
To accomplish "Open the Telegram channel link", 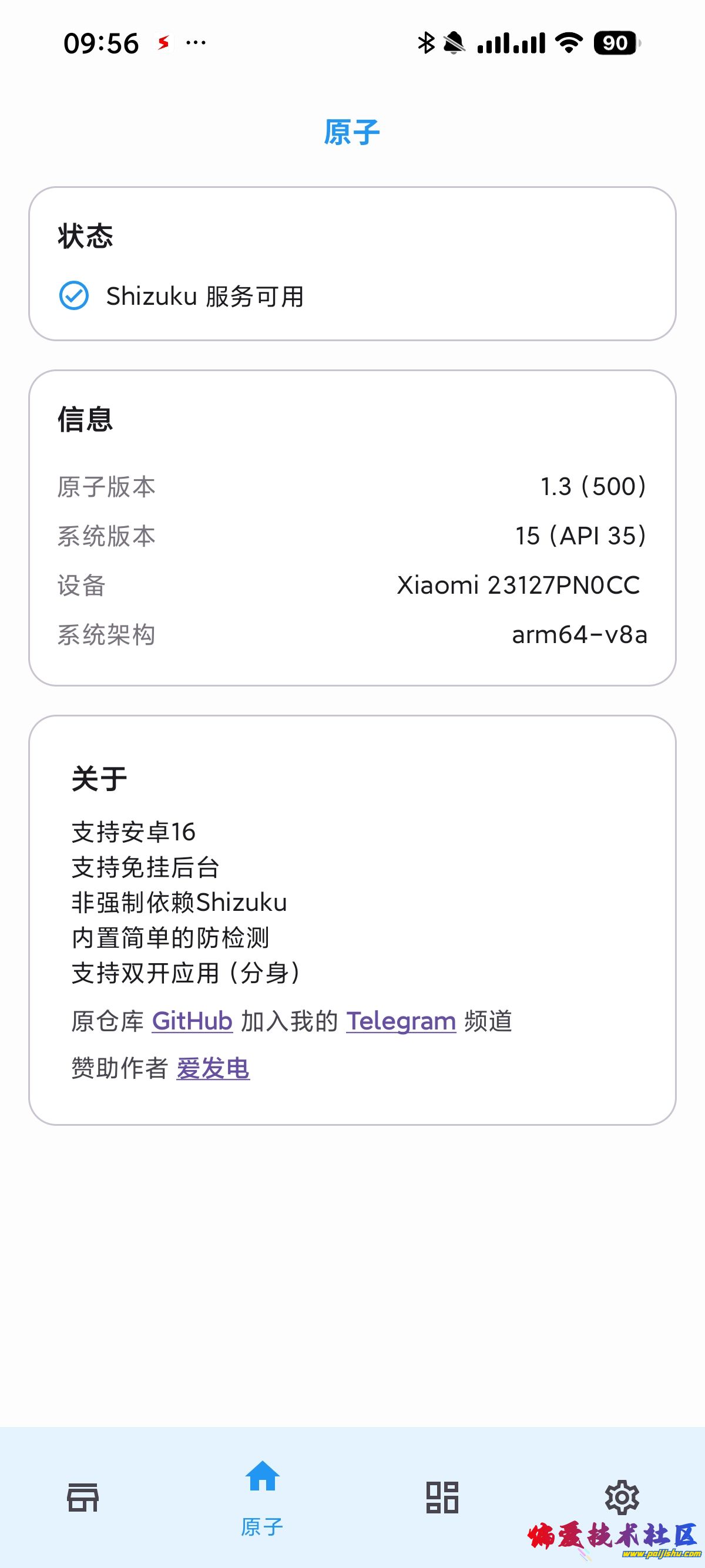I will tap(399, 1021).
